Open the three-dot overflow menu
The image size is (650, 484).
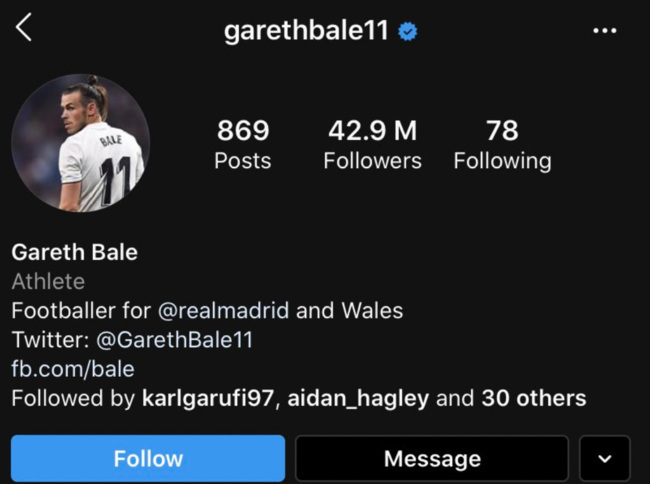[x=604, y=31]
